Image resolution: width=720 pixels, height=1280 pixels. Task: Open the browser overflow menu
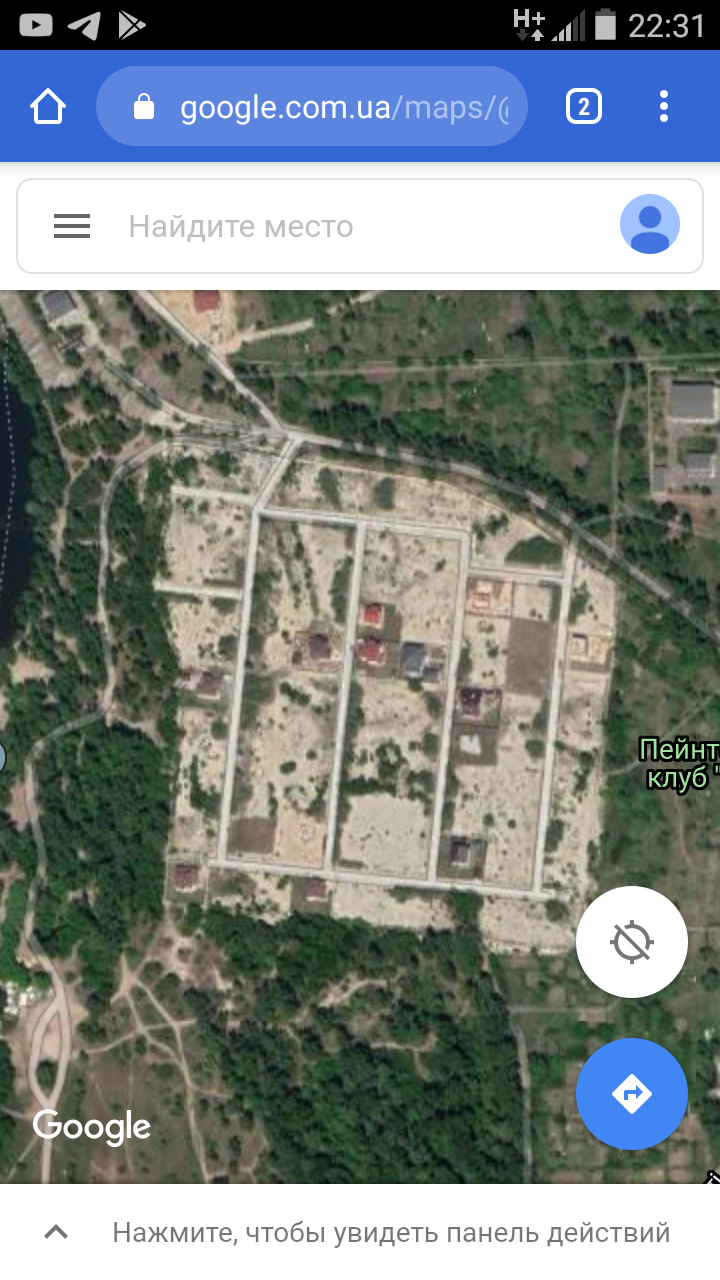pos(664,106)
